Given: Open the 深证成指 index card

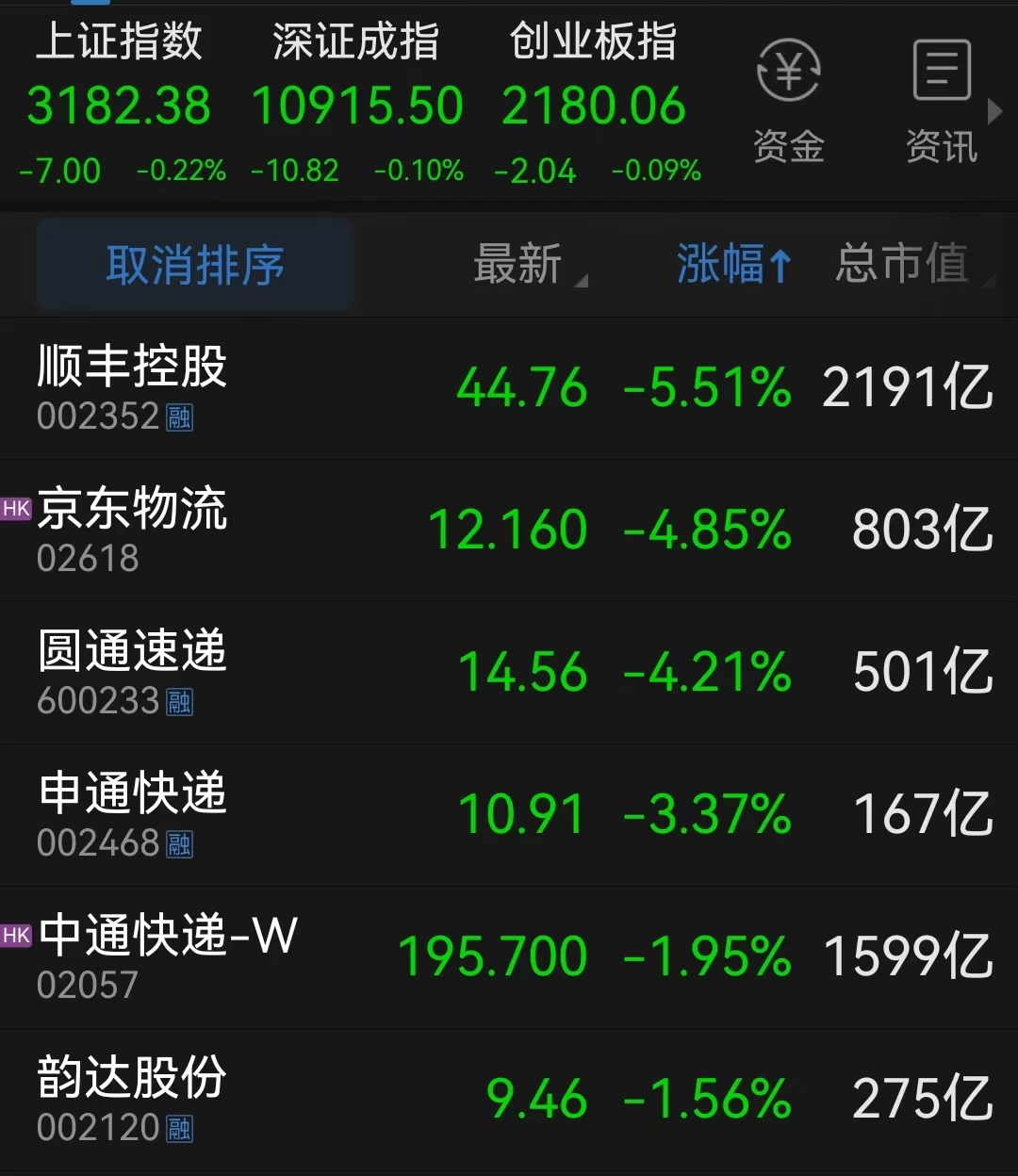Looking at the screenshot, I should [356, 104].
